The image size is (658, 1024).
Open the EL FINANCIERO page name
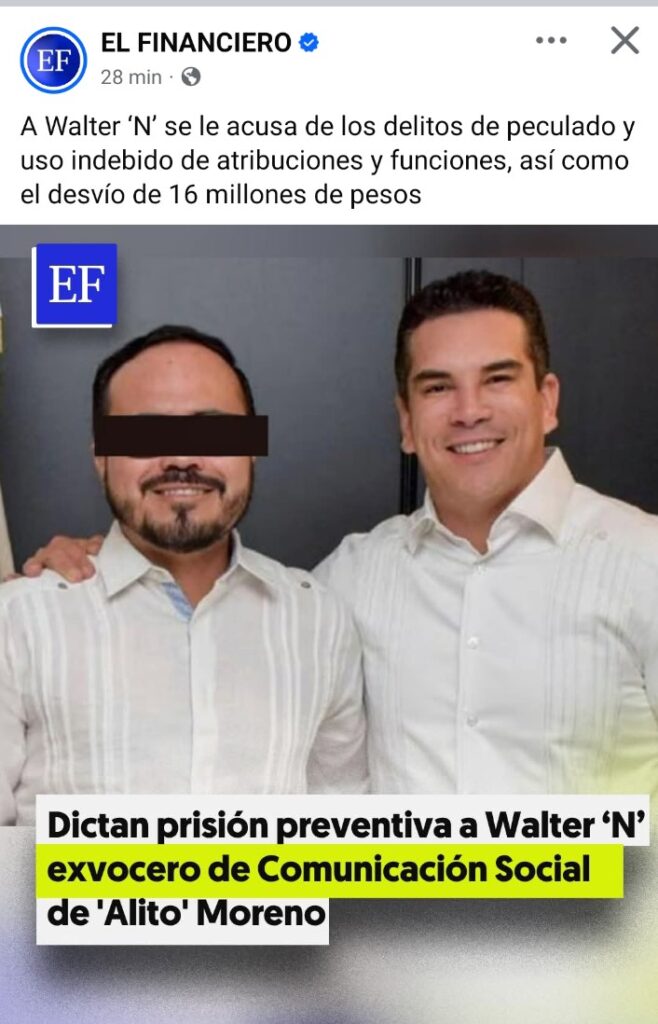click(x=196, y=43)
